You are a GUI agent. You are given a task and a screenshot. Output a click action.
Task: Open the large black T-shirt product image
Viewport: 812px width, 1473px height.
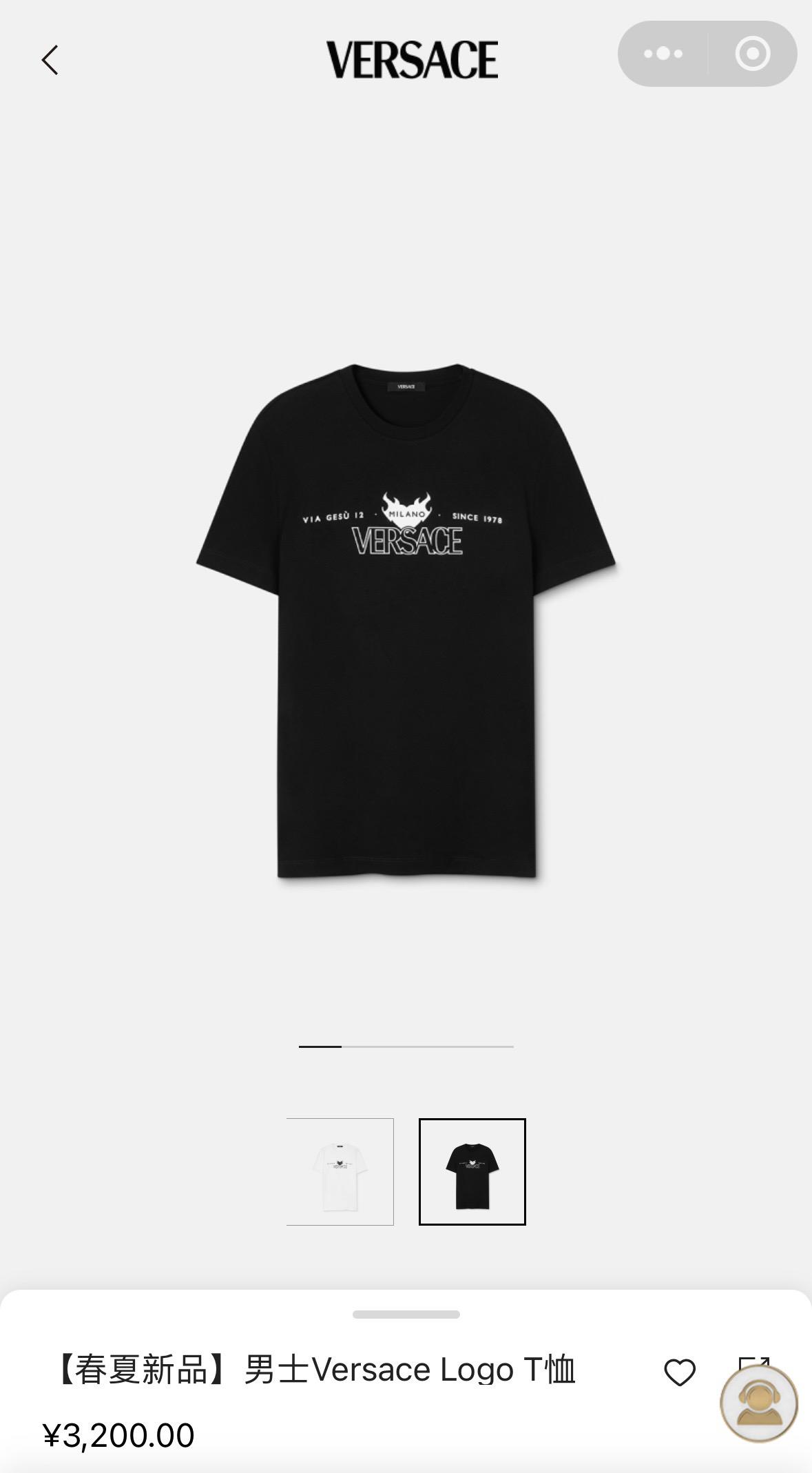pyautogui.click(x=406, y=620)
